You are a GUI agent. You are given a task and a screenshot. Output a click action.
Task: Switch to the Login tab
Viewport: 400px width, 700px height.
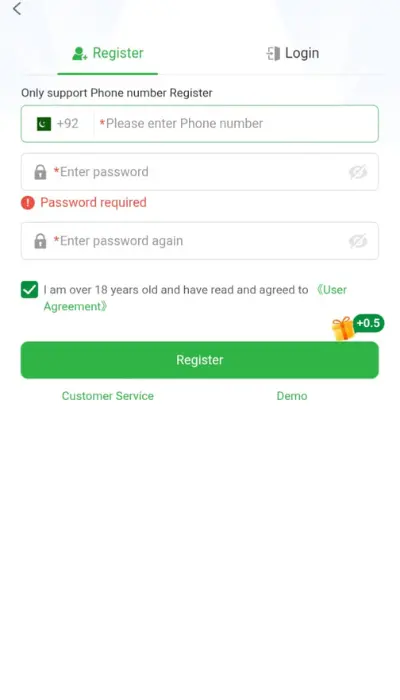(x=292, y=53)
